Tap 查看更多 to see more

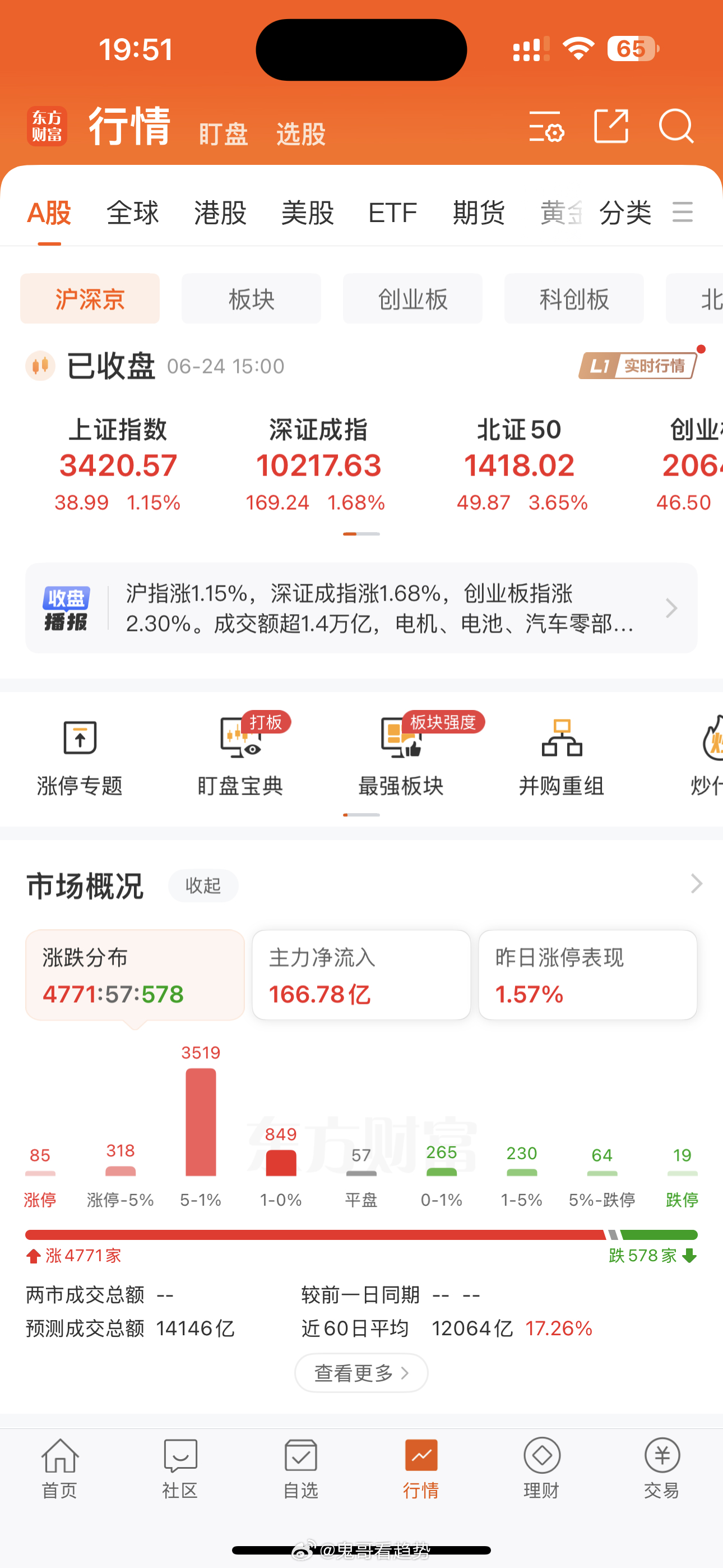(361, 1373)
